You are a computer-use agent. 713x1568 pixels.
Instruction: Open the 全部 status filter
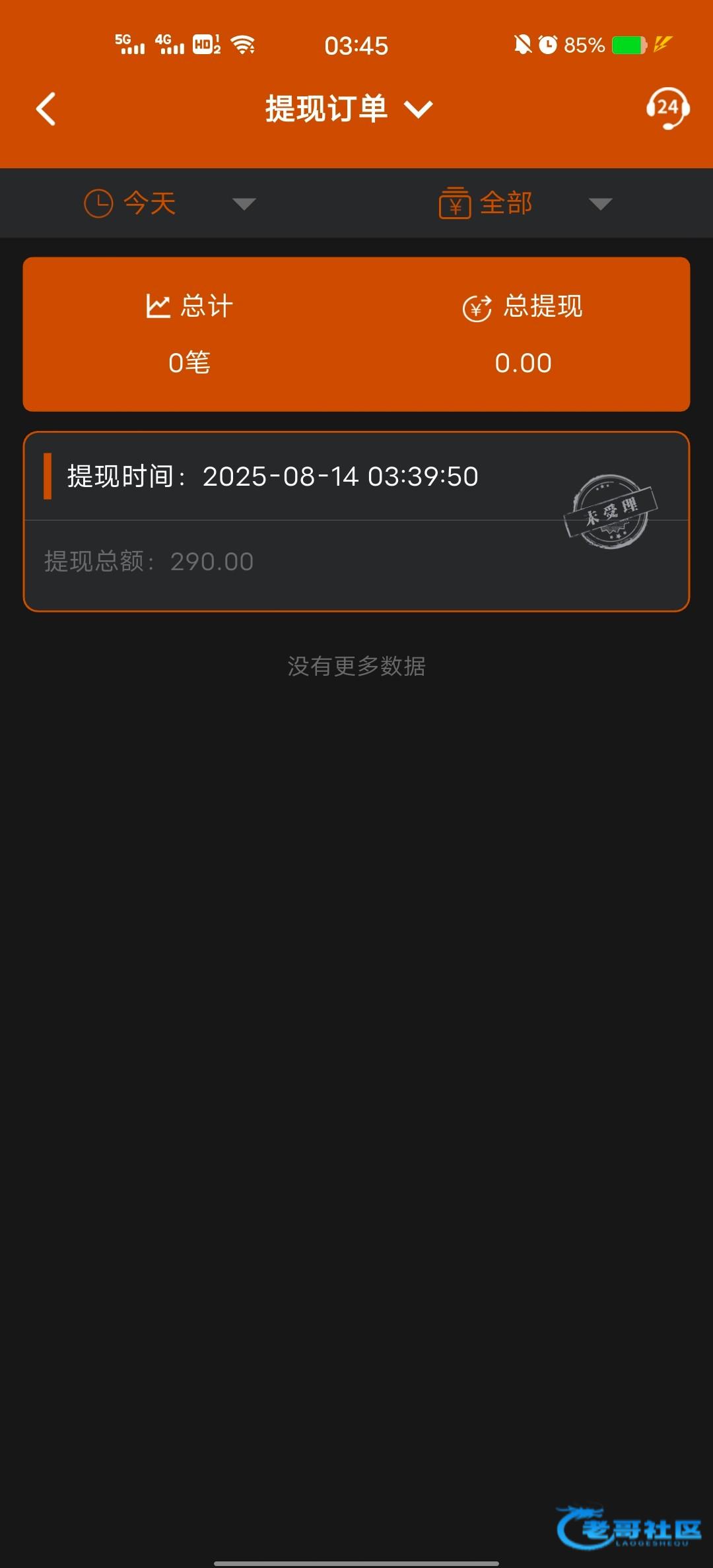[x=526, y=203]
